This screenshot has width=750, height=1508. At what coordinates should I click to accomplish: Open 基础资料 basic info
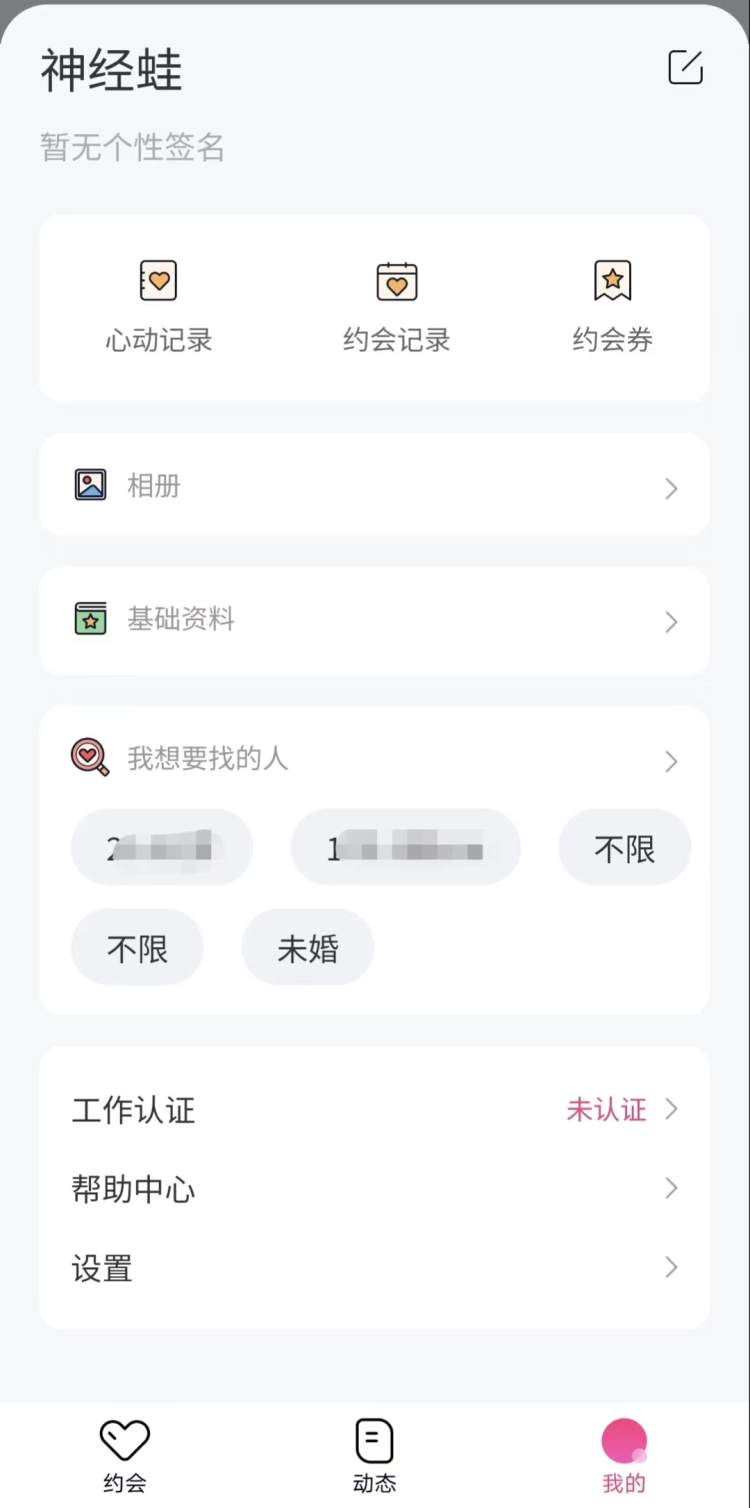click(x=374, y=620)
